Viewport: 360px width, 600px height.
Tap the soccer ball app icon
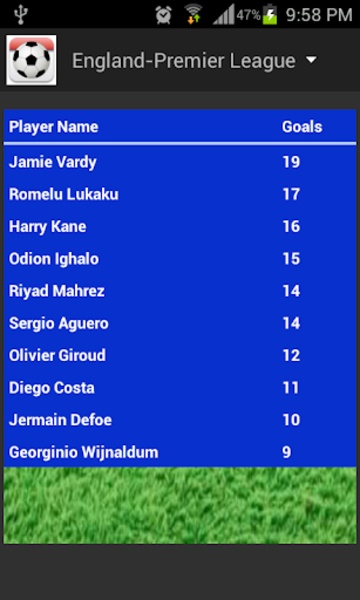click(x=31, y=60)
